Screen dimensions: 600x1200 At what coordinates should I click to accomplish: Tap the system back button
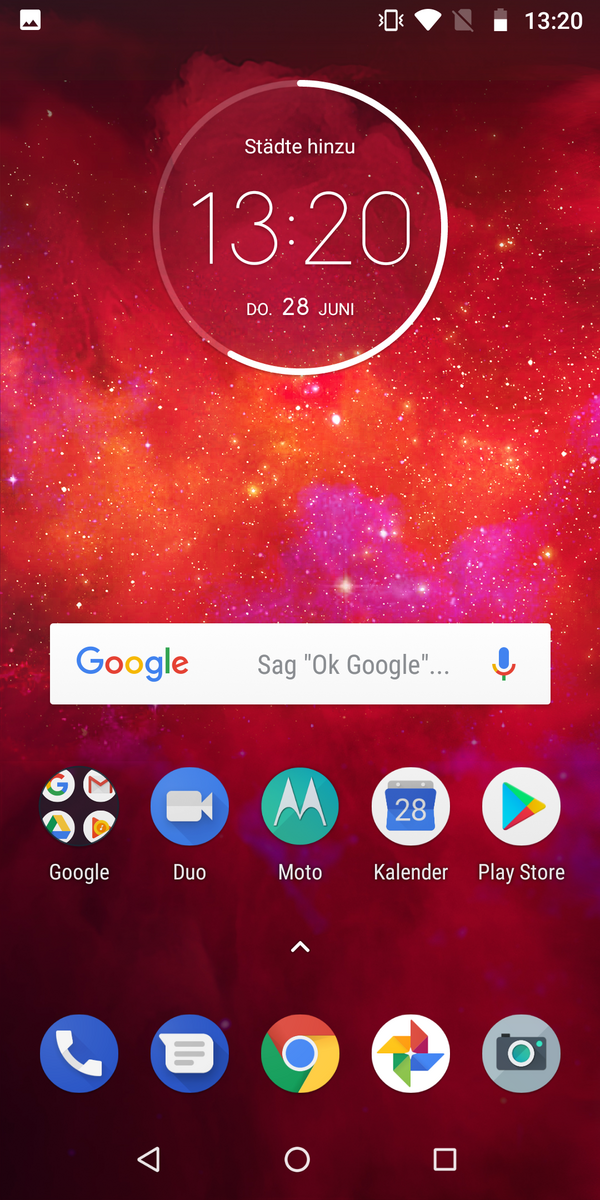[x=149, y=1159]
